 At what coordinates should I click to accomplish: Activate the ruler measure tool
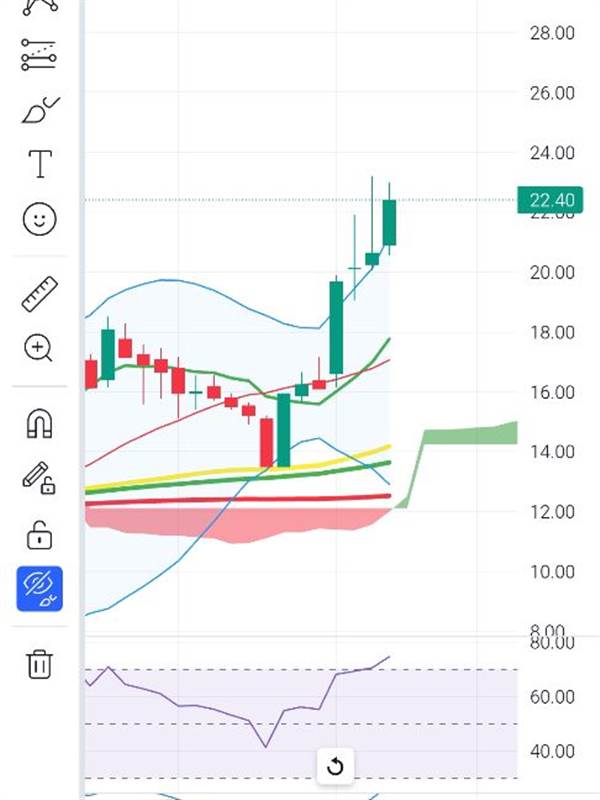[x=39, y=293]
